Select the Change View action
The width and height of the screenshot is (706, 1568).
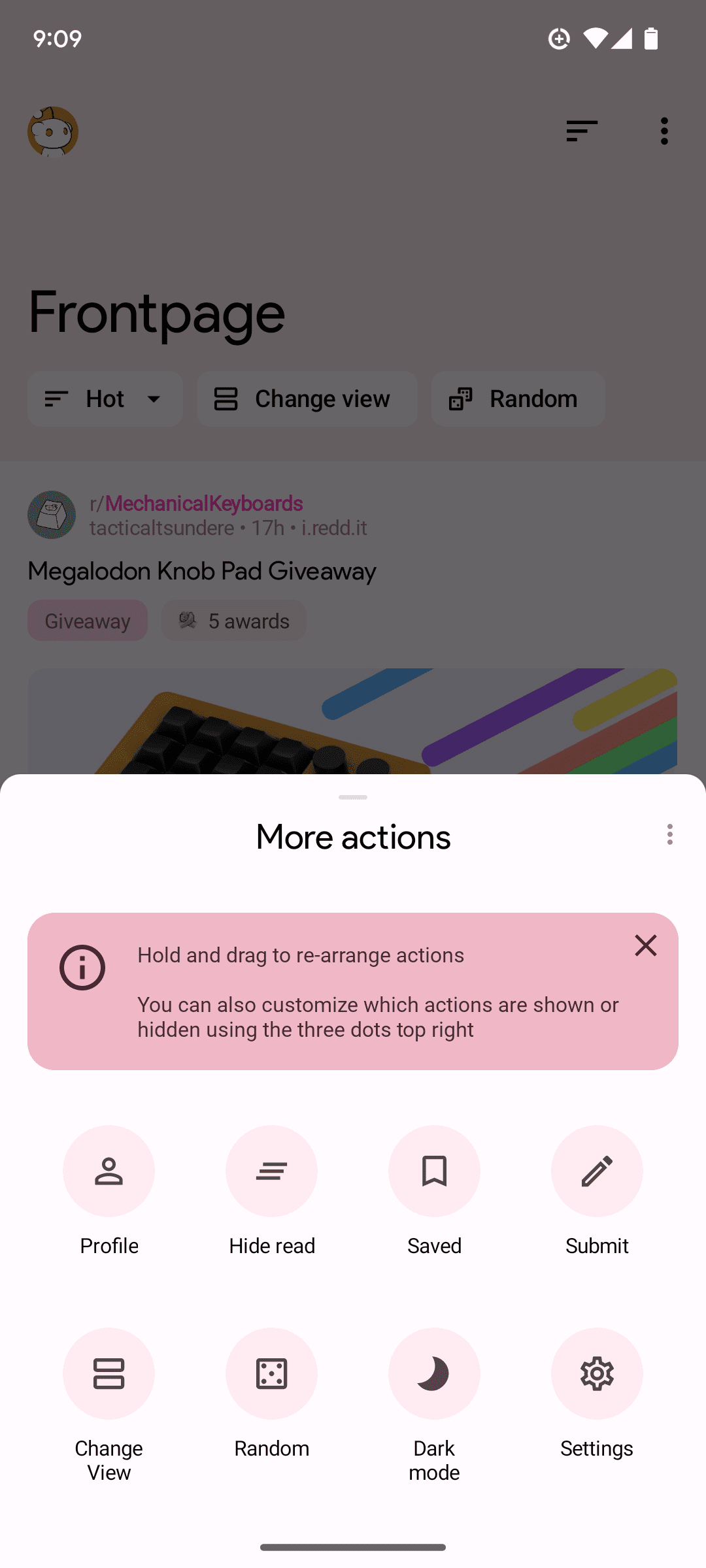click(x=109, y=1373)
